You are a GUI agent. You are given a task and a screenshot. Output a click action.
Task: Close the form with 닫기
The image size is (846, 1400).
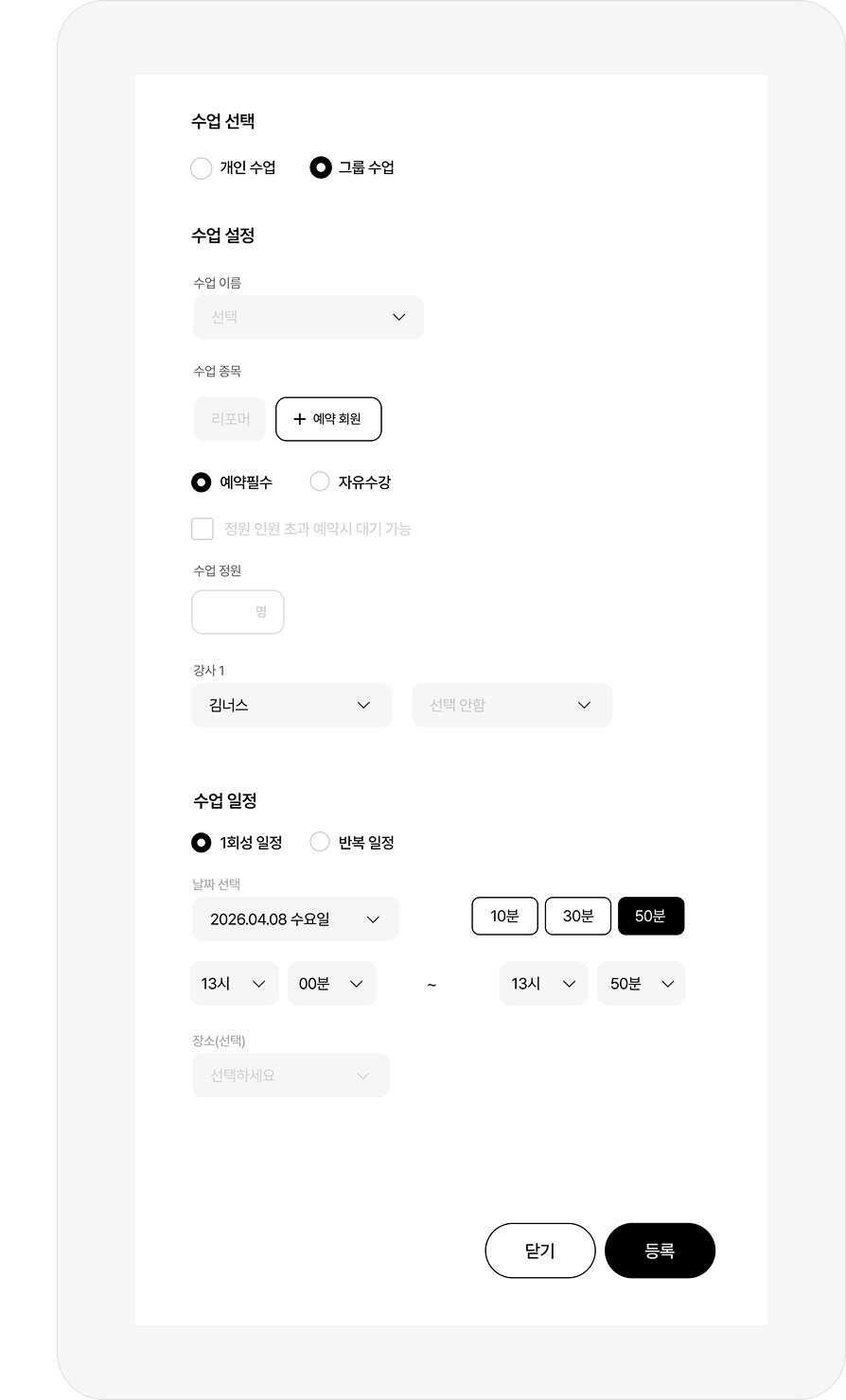(540, 1251)
